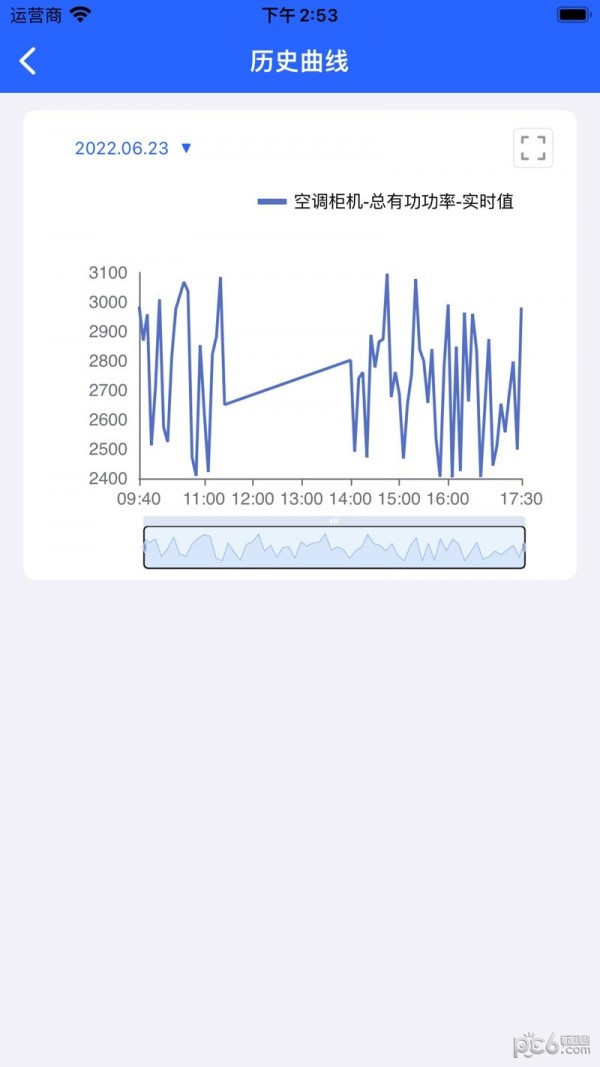Expand the chart to fullscreen
The image size is (600, 1067).
click(x=533, y=148)
